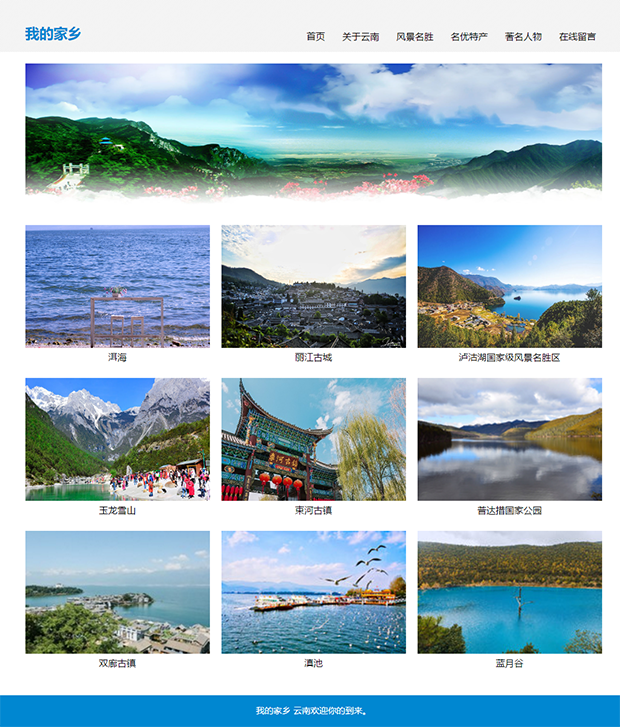Open the 蓝月谷 tile
Screen dimensions: 620x727
(509, 592)
